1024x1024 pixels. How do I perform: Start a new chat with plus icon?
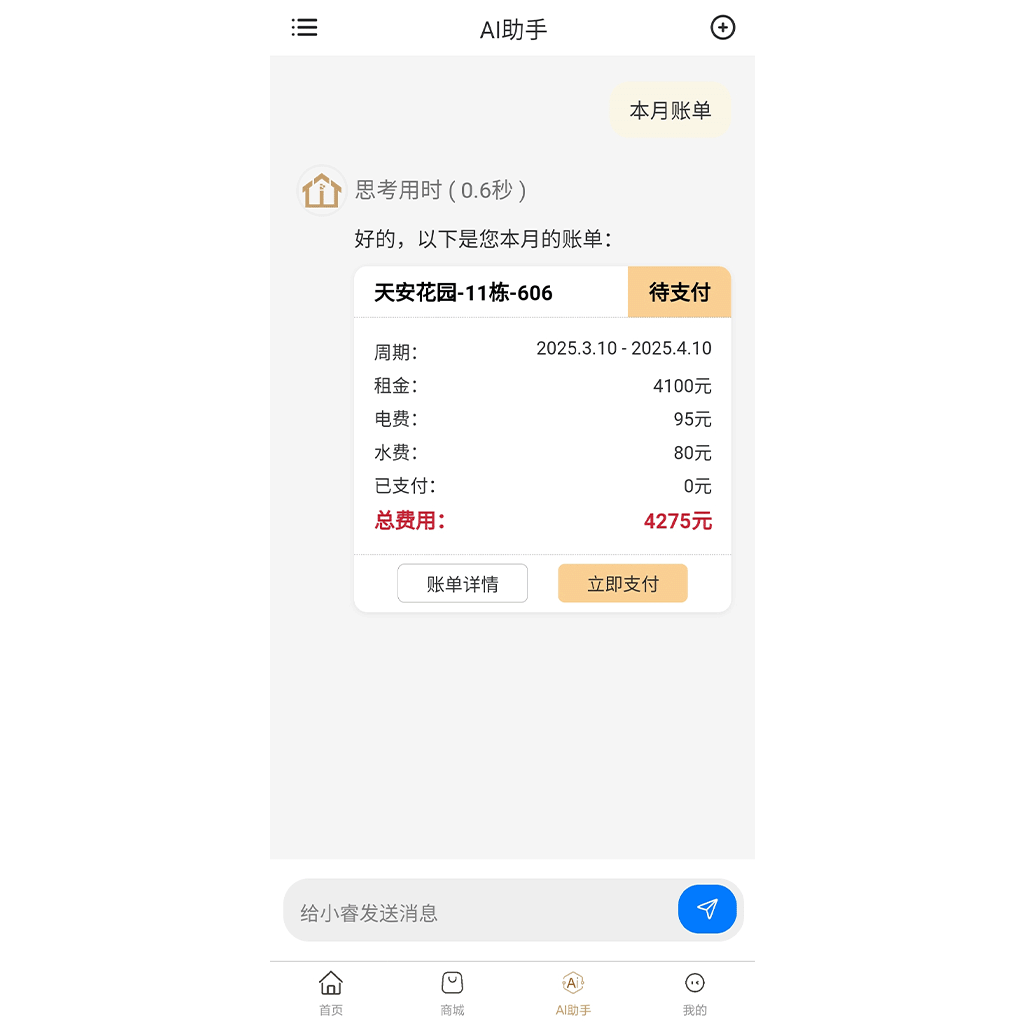(x=722, y=28)
